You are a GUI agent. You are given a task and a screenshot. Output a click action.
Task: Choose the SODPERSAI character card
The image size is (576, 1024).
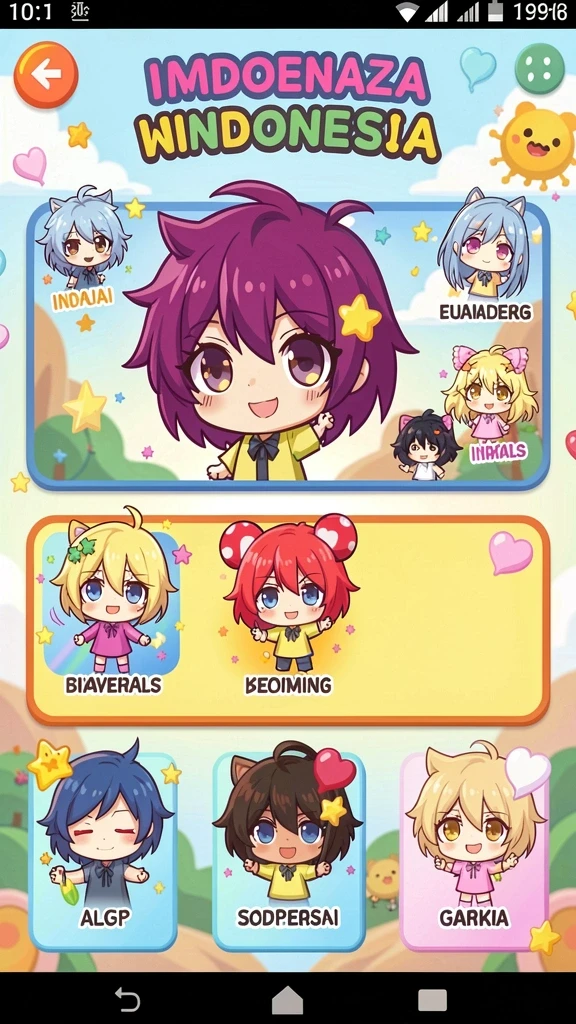click(289, 852)
